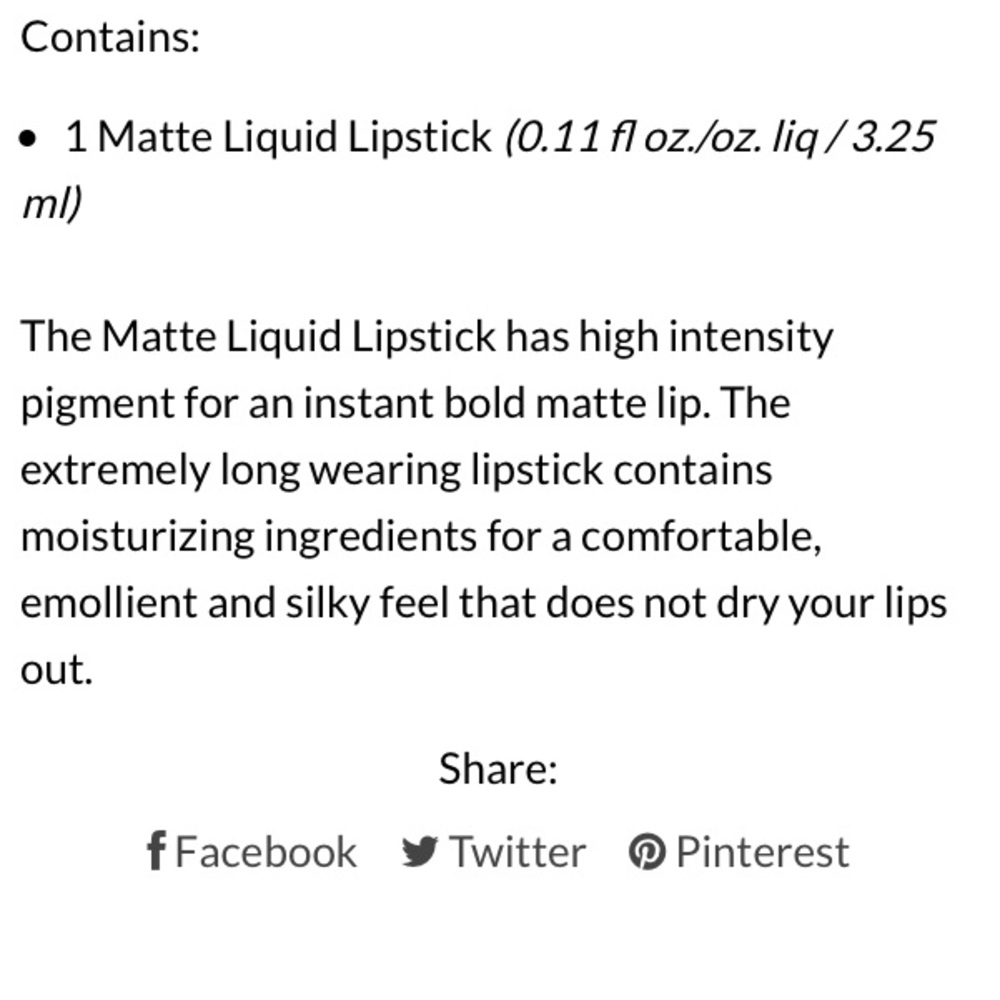Share the lipstick on Twitter
Image resolution: width=1000 pixels, height=1000 pixels.
click(494, 852)
